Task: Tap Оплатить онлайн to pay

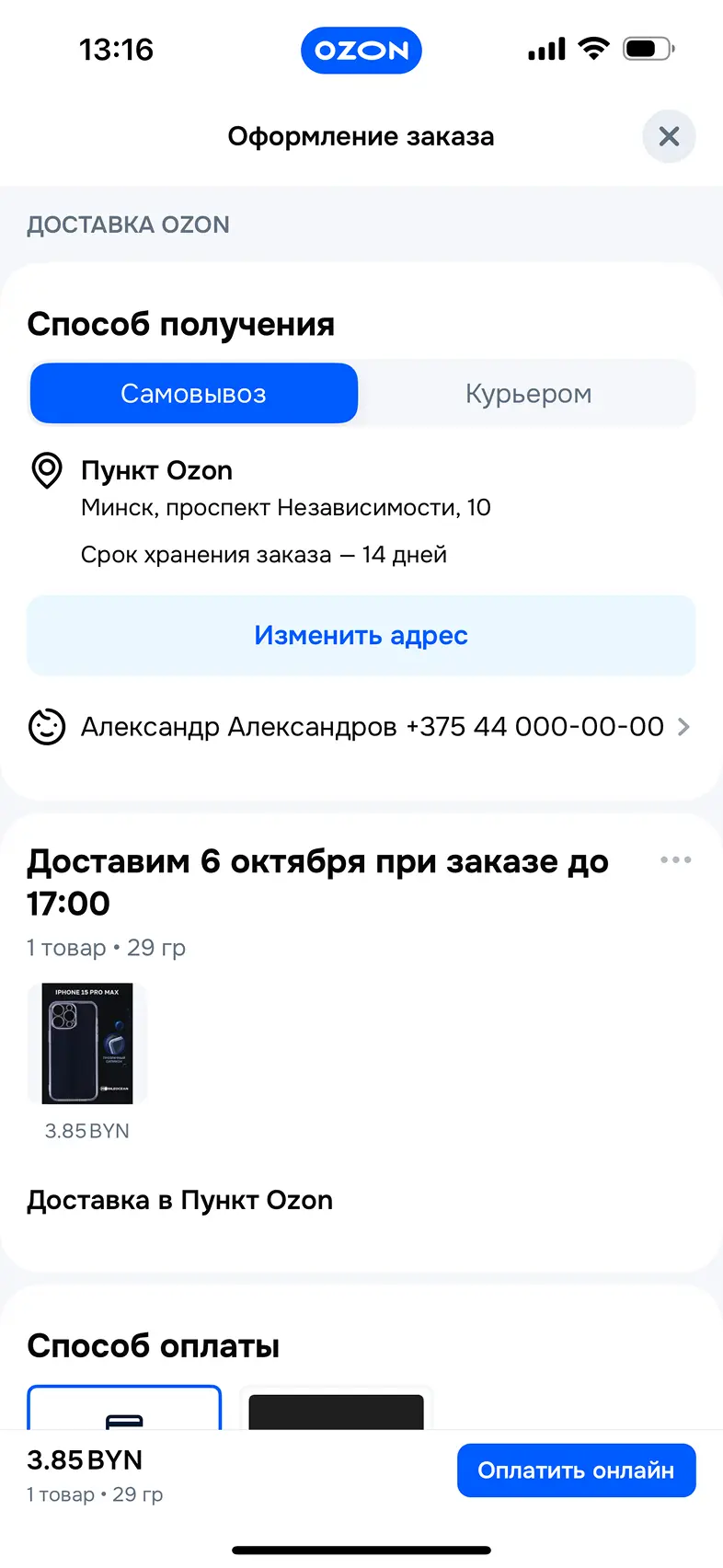Action: pos(576,1470)
